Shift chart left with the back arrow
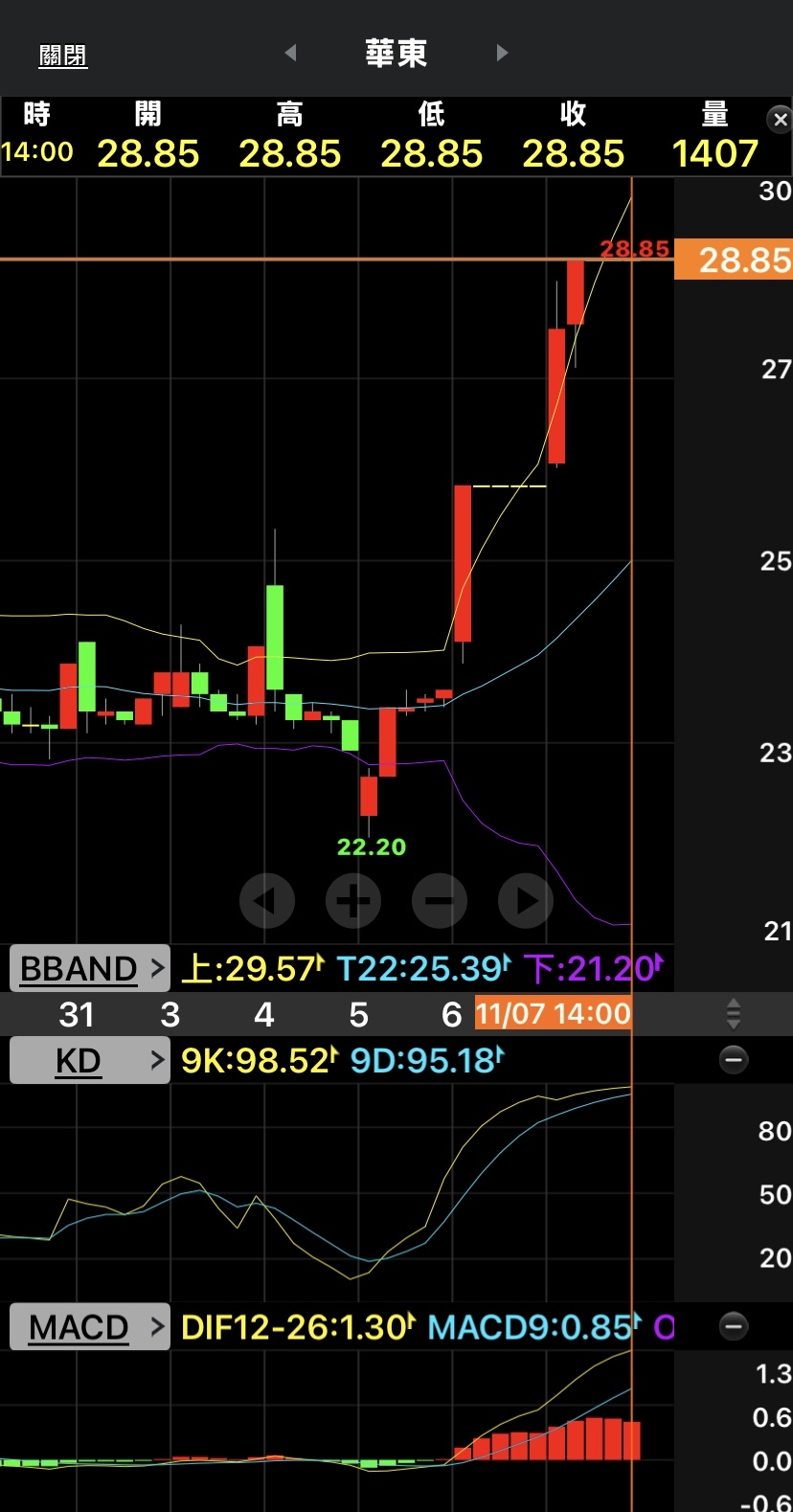This screenshot has height=1512, width=793. [x=267, y=900]
